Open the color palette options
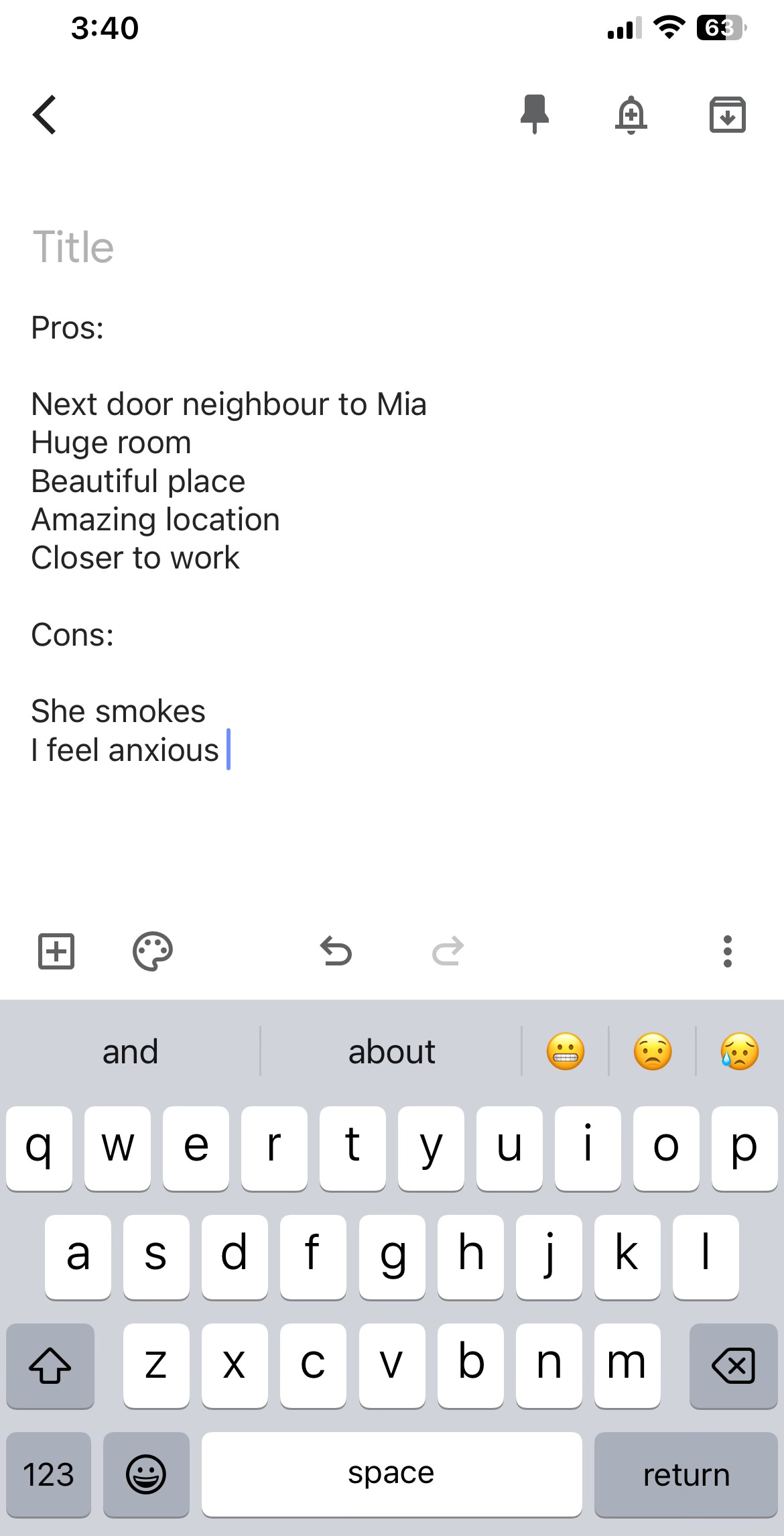This screenshot has width=784, height=1536. (x=153, y=951)
